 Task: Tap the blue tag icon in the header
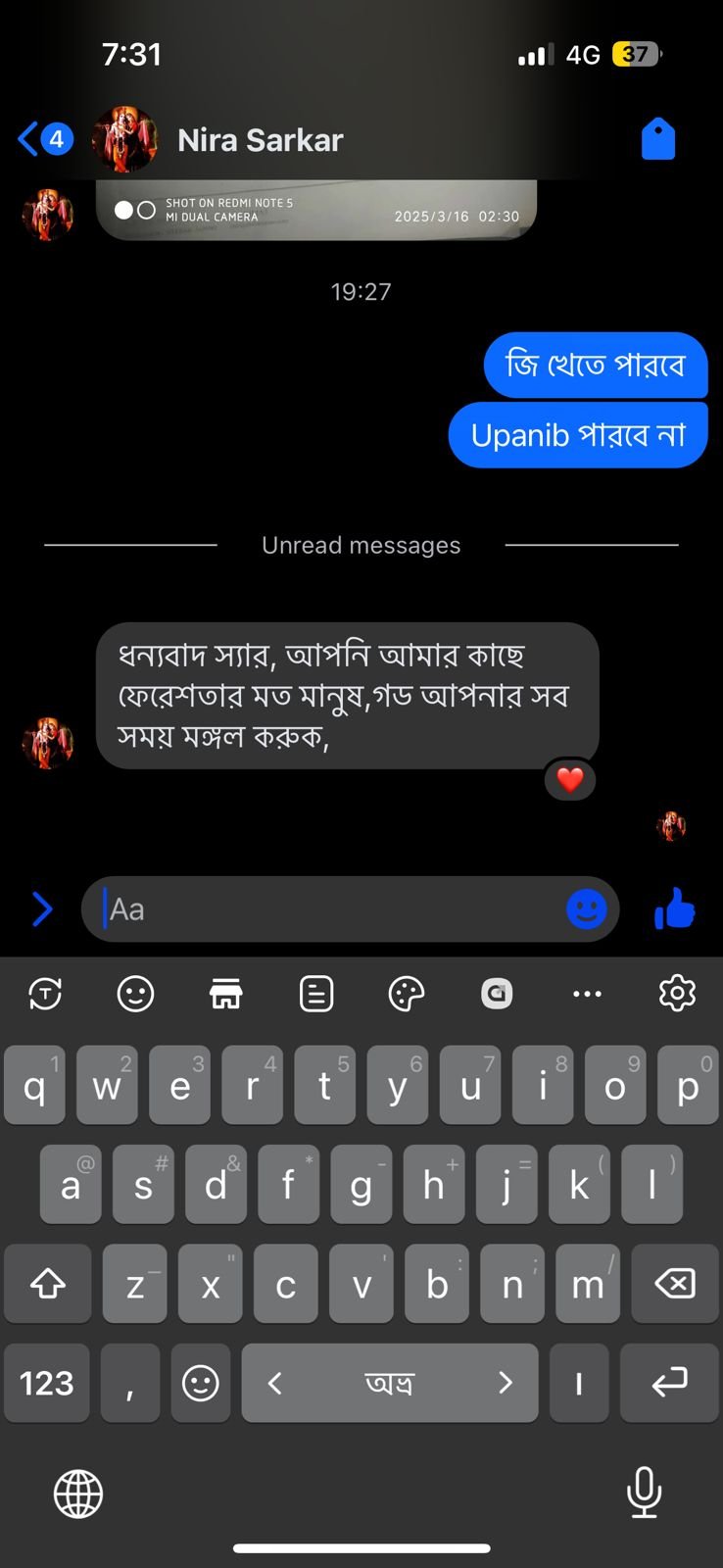pos(658,139)
